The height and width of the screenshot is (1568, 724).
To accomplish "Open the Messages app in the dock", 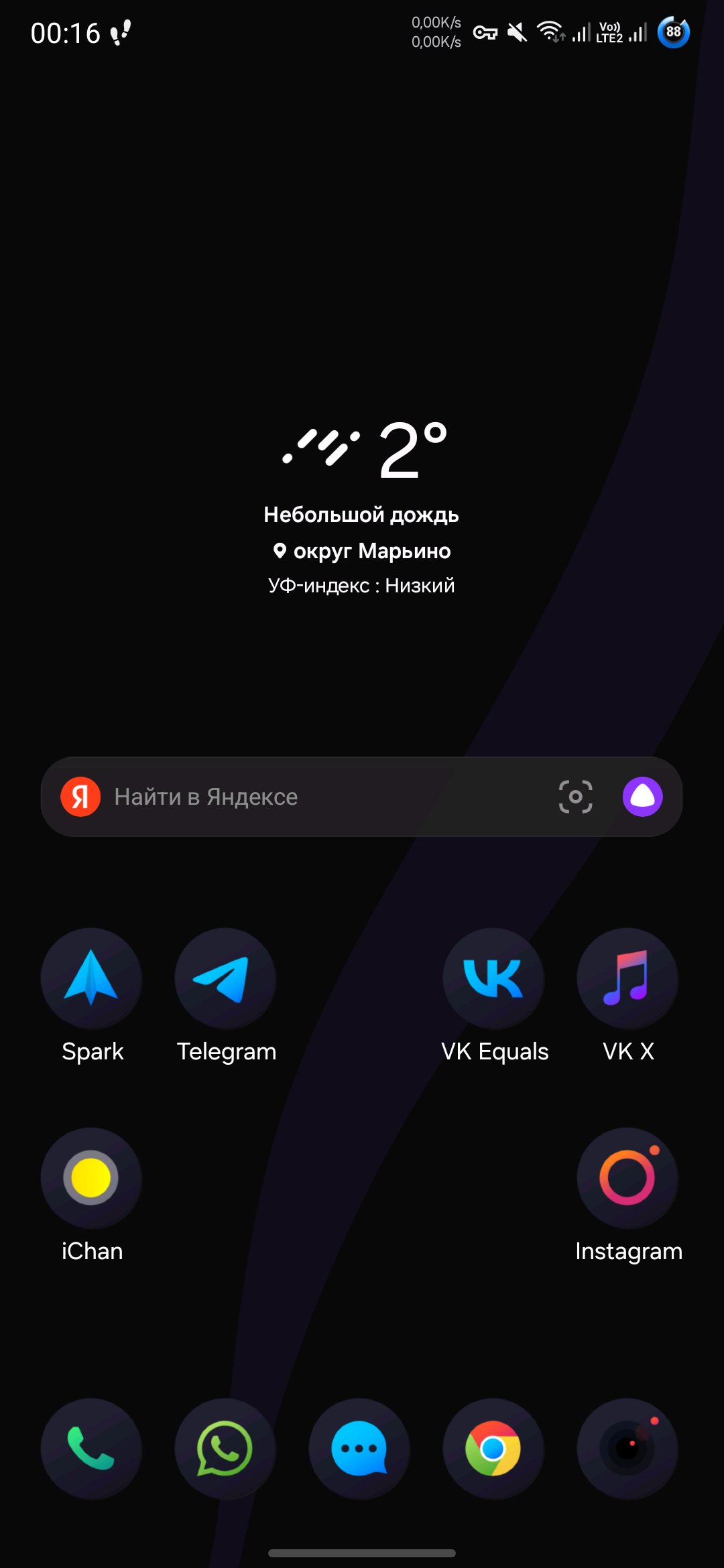I will coord(359,1449).
